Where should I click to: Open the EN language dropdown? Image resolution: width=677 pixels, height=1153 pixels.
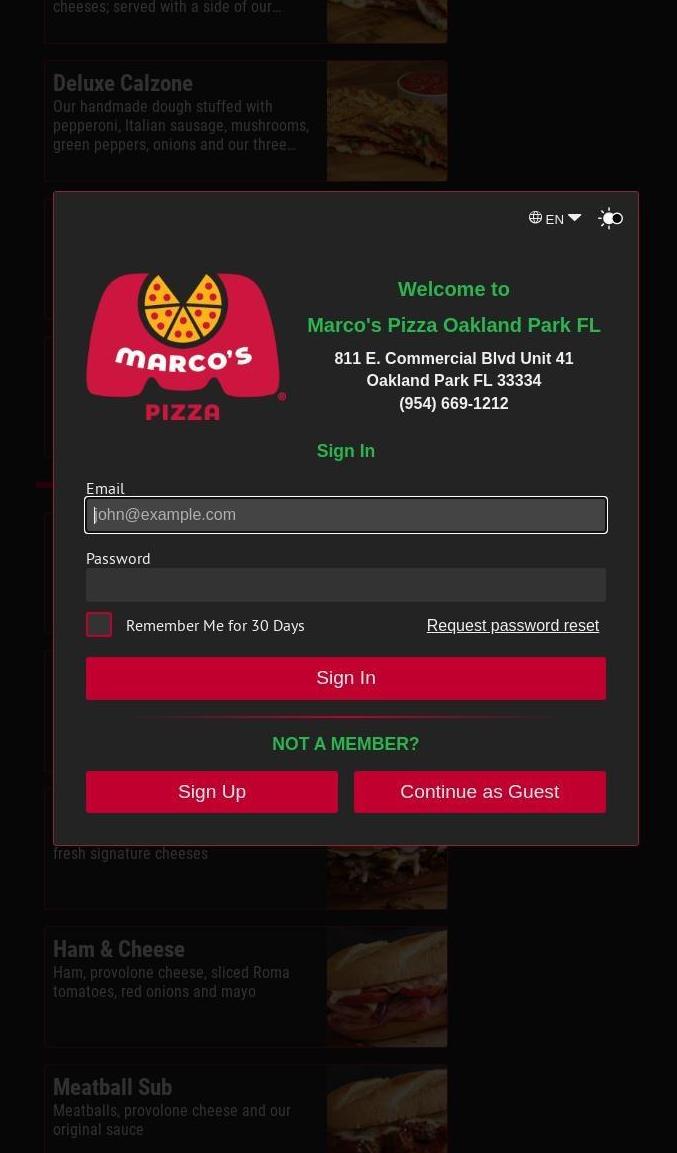pyautogui.click(x=555, y=218)
